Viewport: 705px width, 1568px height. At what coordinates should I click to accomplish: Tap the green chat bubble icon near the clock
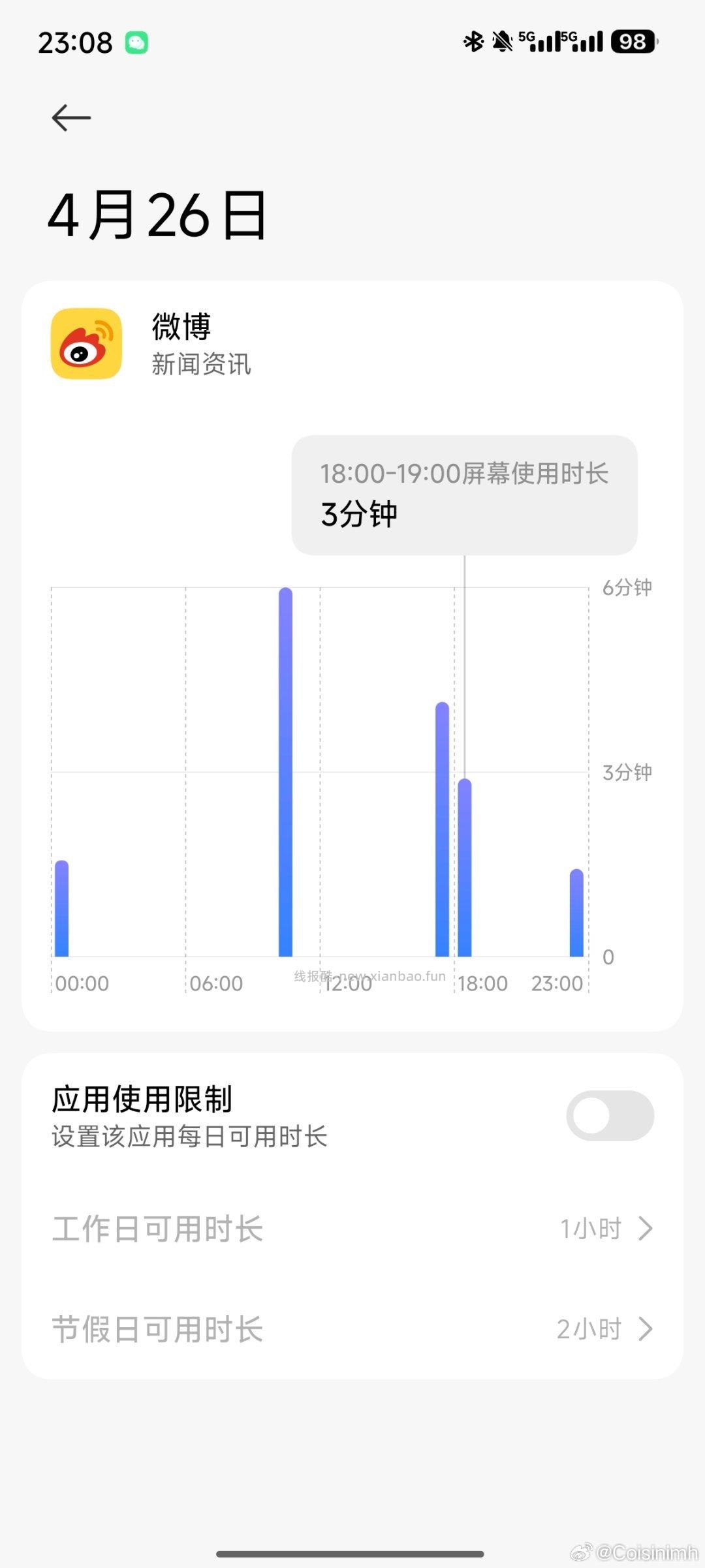135,43
